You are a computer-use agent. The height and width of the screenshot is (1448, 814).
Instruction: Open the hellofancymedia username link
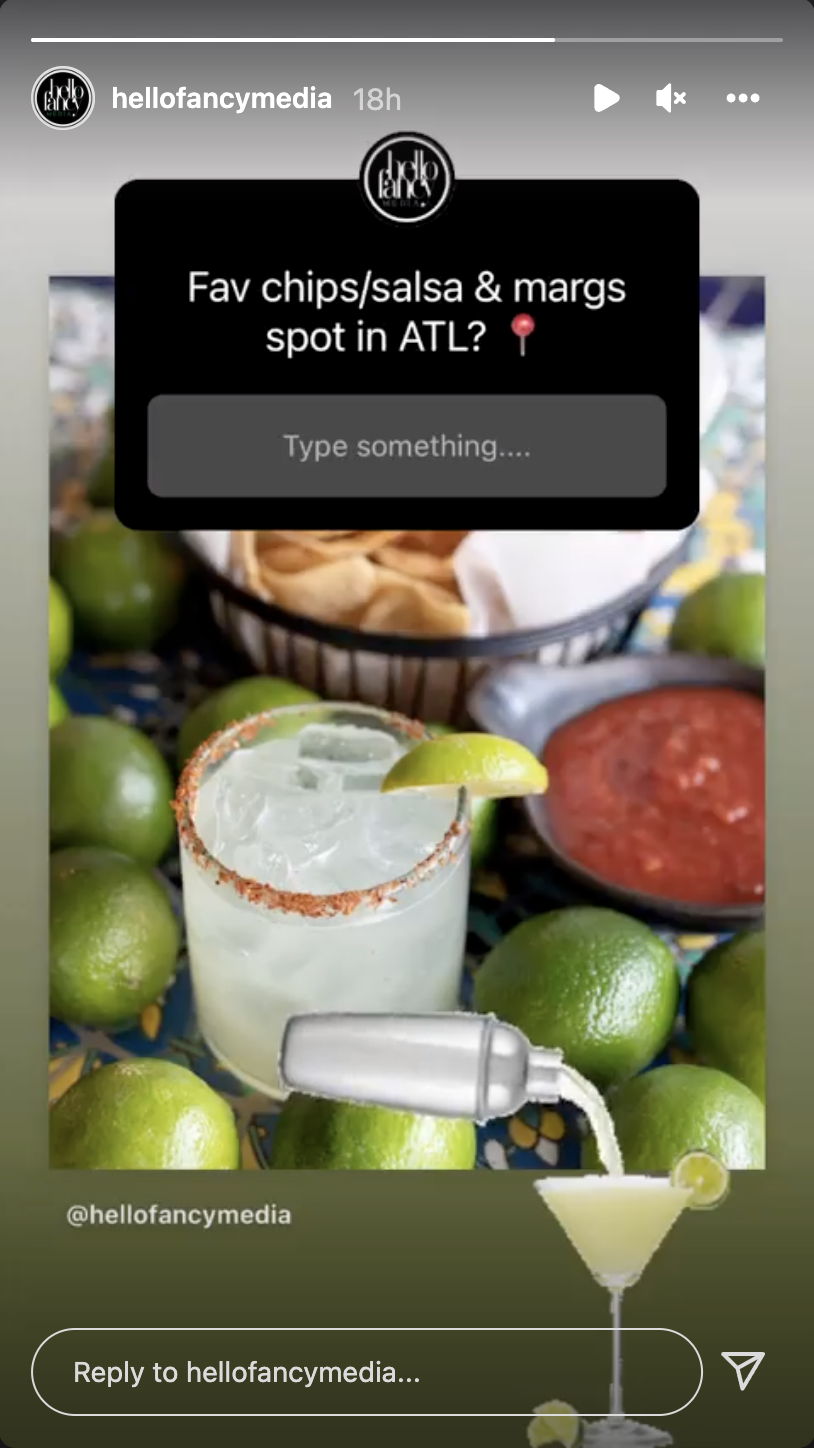221,98
